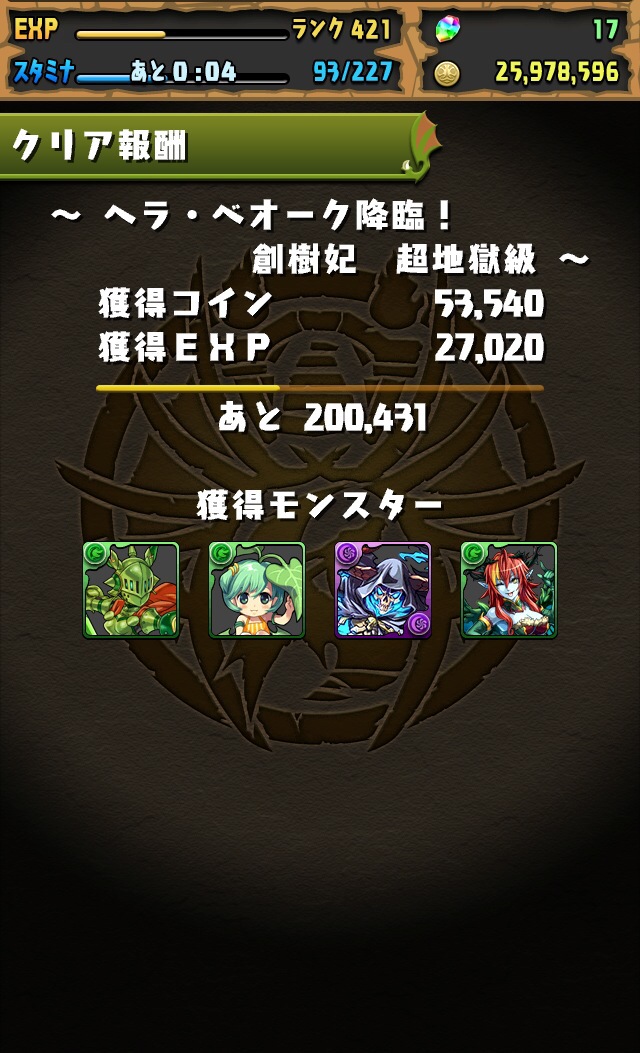
Task: Tap the red-haired Hera-Beorc monster icon
Action: pos(509,590)
